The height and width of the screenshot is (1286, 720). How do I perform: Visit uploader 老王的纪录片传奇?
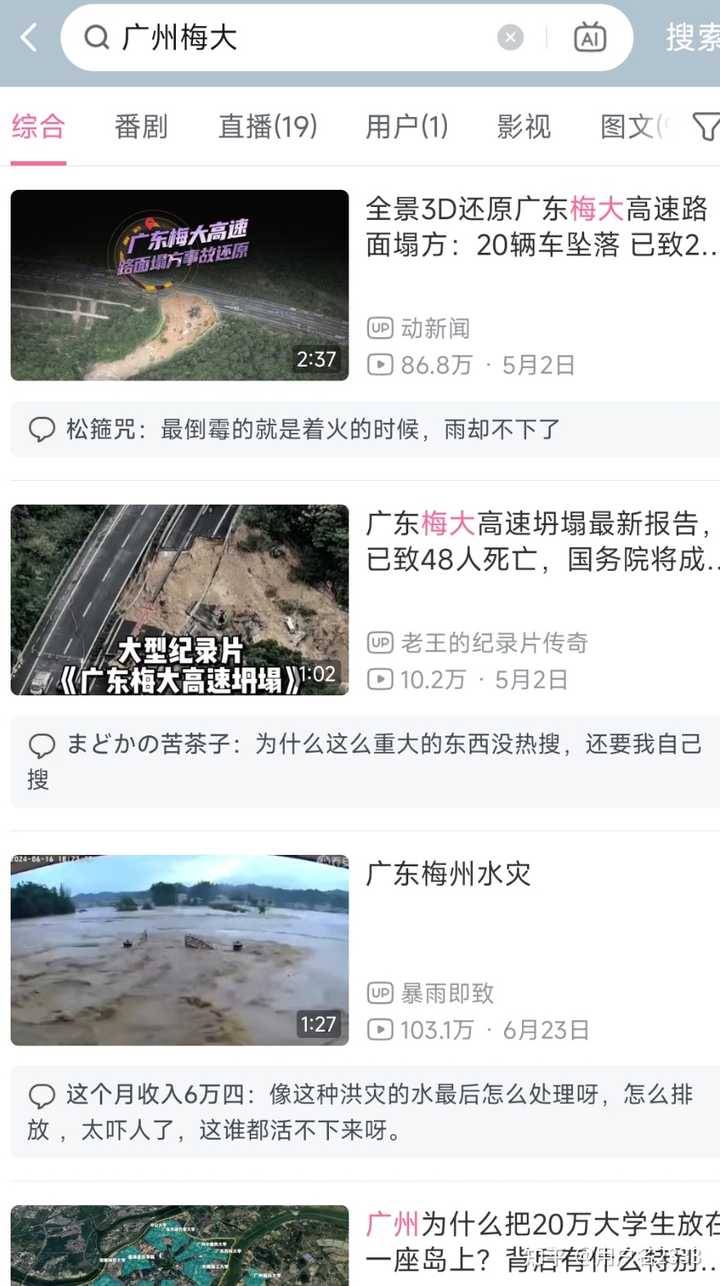click(494, 642)
